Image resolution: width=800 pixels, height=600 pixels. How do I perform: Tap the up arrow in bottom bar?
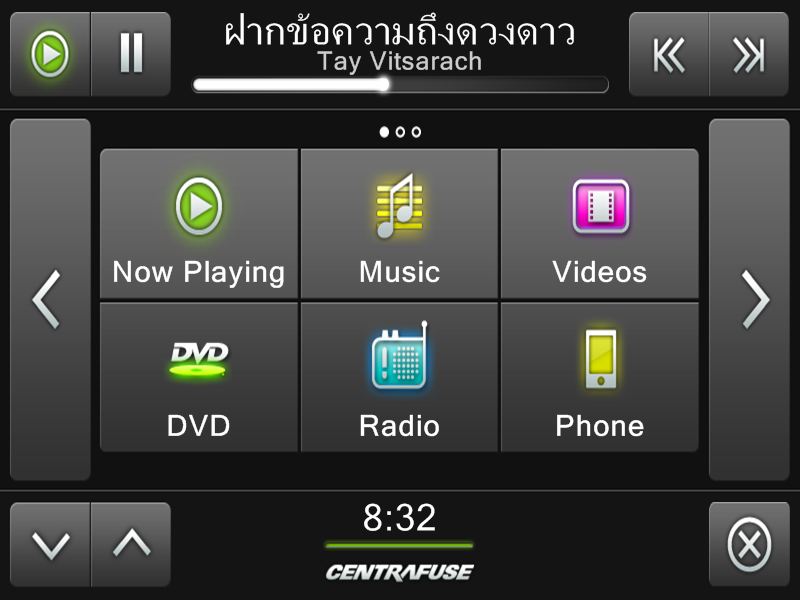click(x=131, y=544)
